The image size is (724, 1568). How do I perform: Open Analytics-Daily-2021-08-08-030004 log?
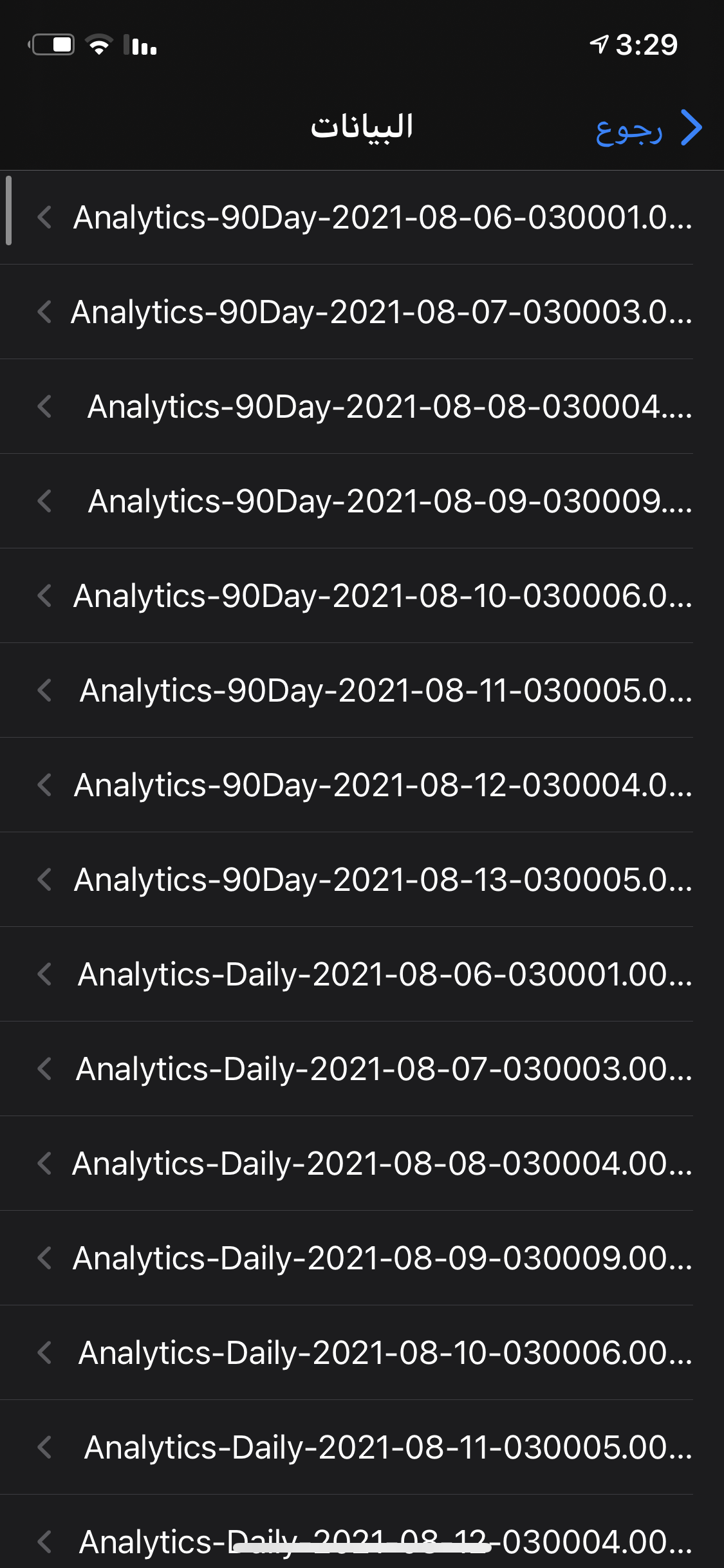coord(362,1164)
